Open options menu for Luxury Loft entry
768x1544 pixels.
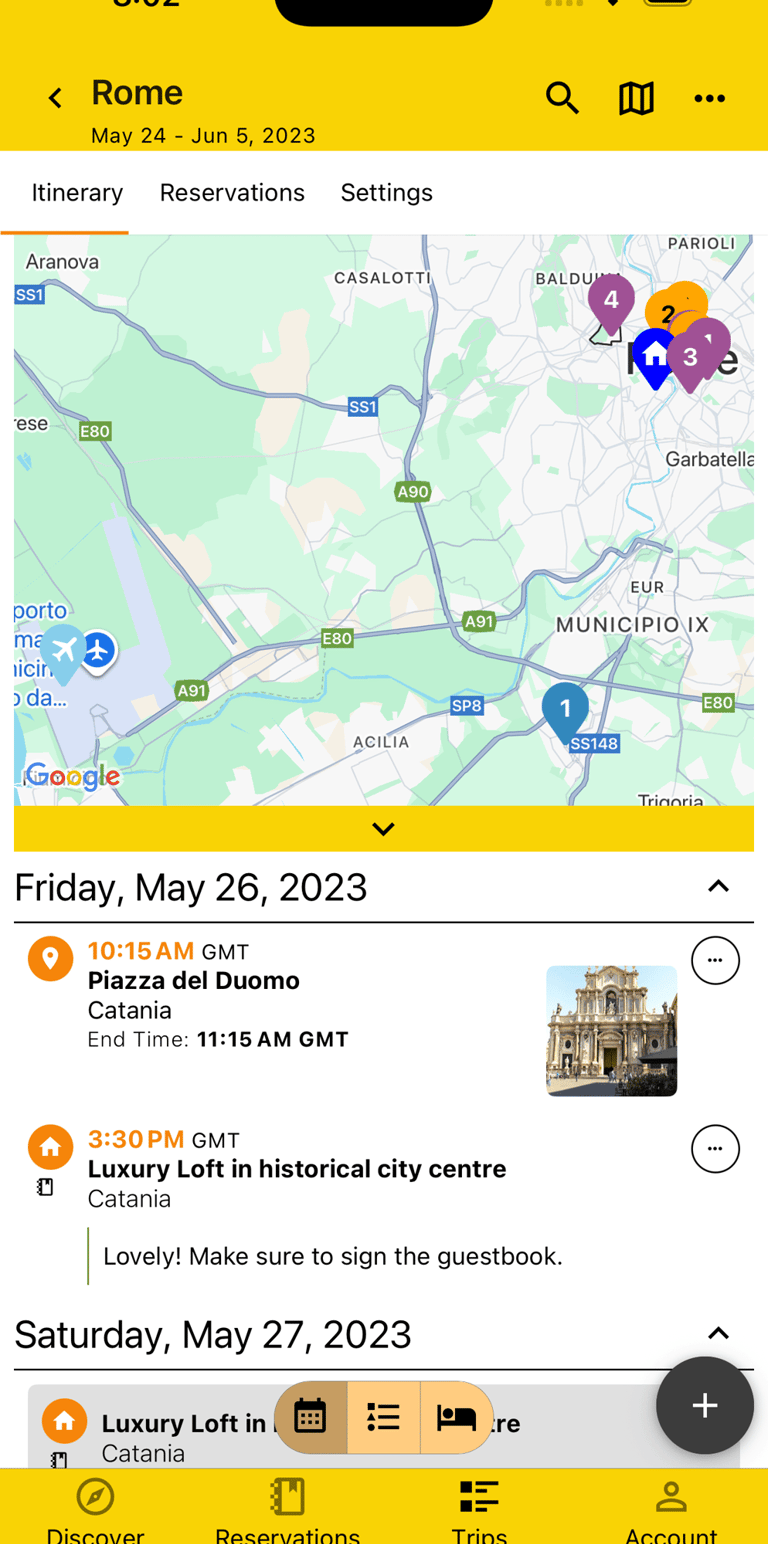pos(715,1148)
